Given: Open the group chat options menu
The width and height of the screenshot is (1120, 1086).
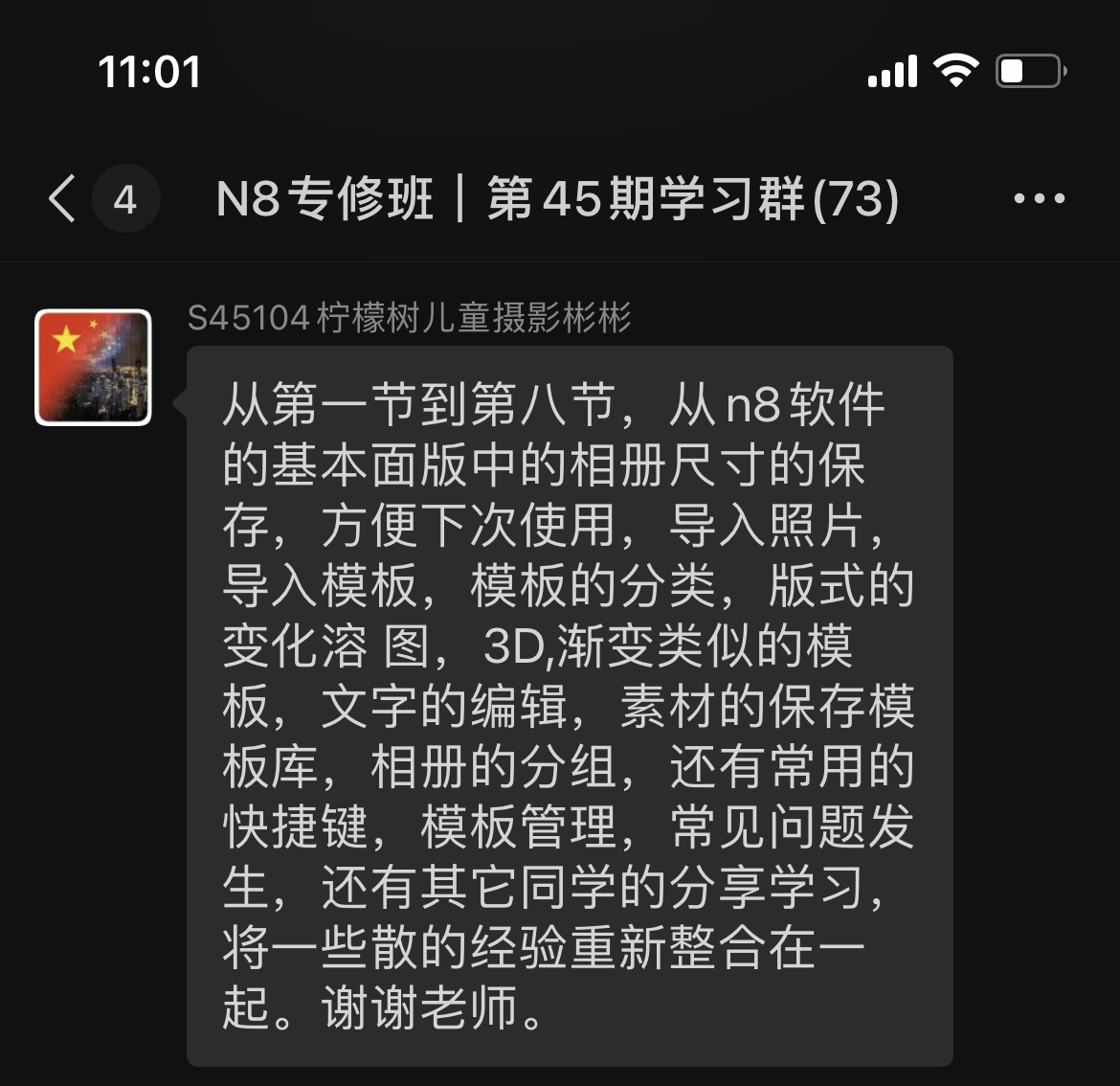Looking at the screenshot, I should point(1039,199).
